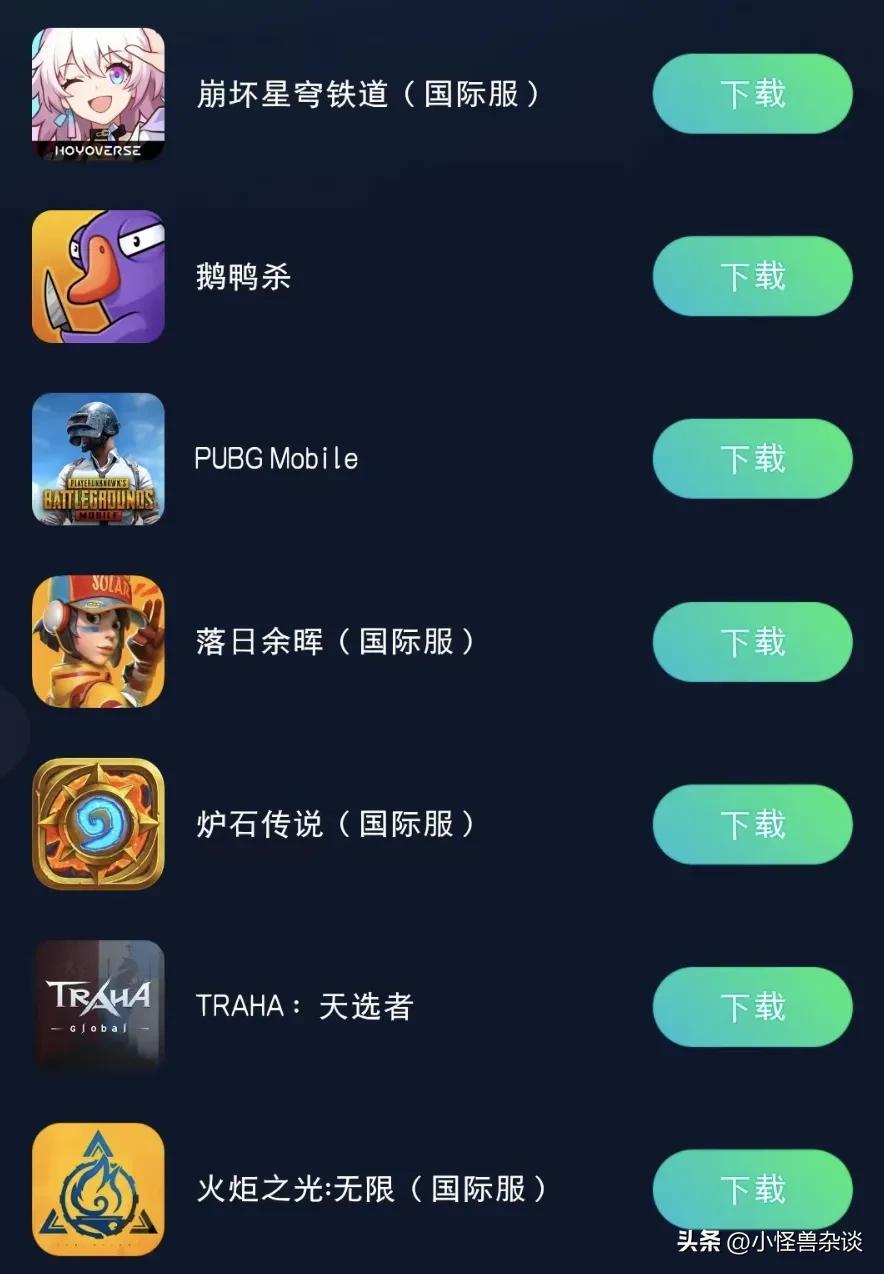Download 炉石传说（国际服）
884x1274 pixels.
tap(752, 824)
